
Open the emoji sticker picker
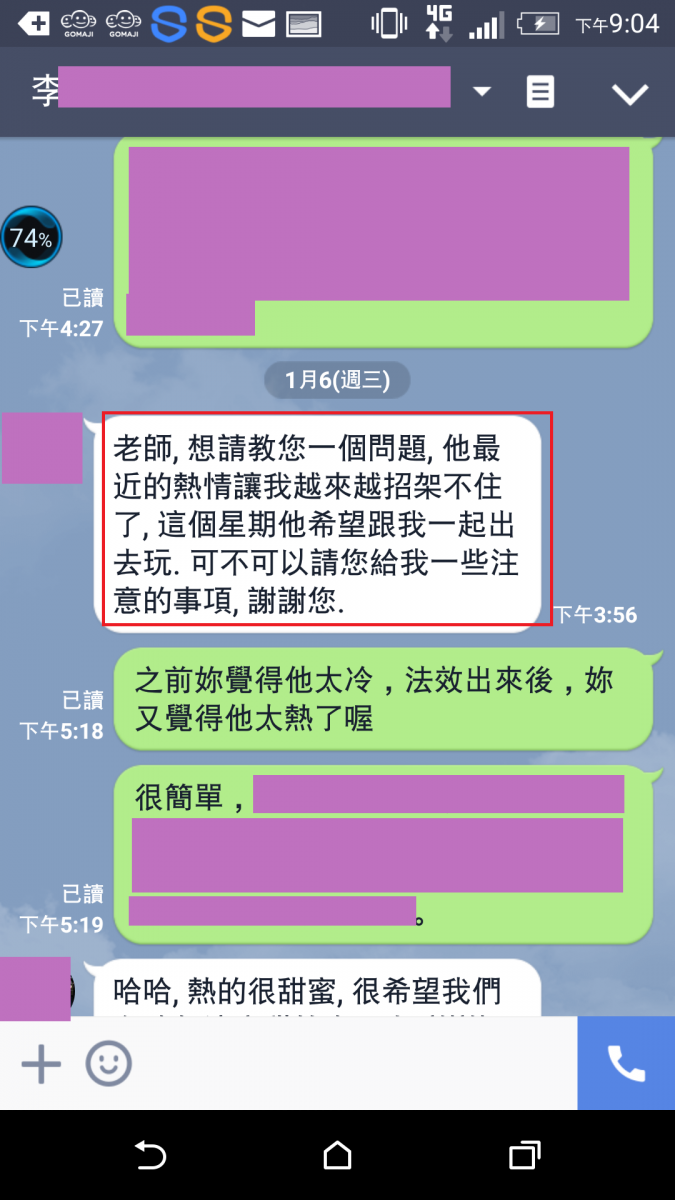click(108, 1064)
